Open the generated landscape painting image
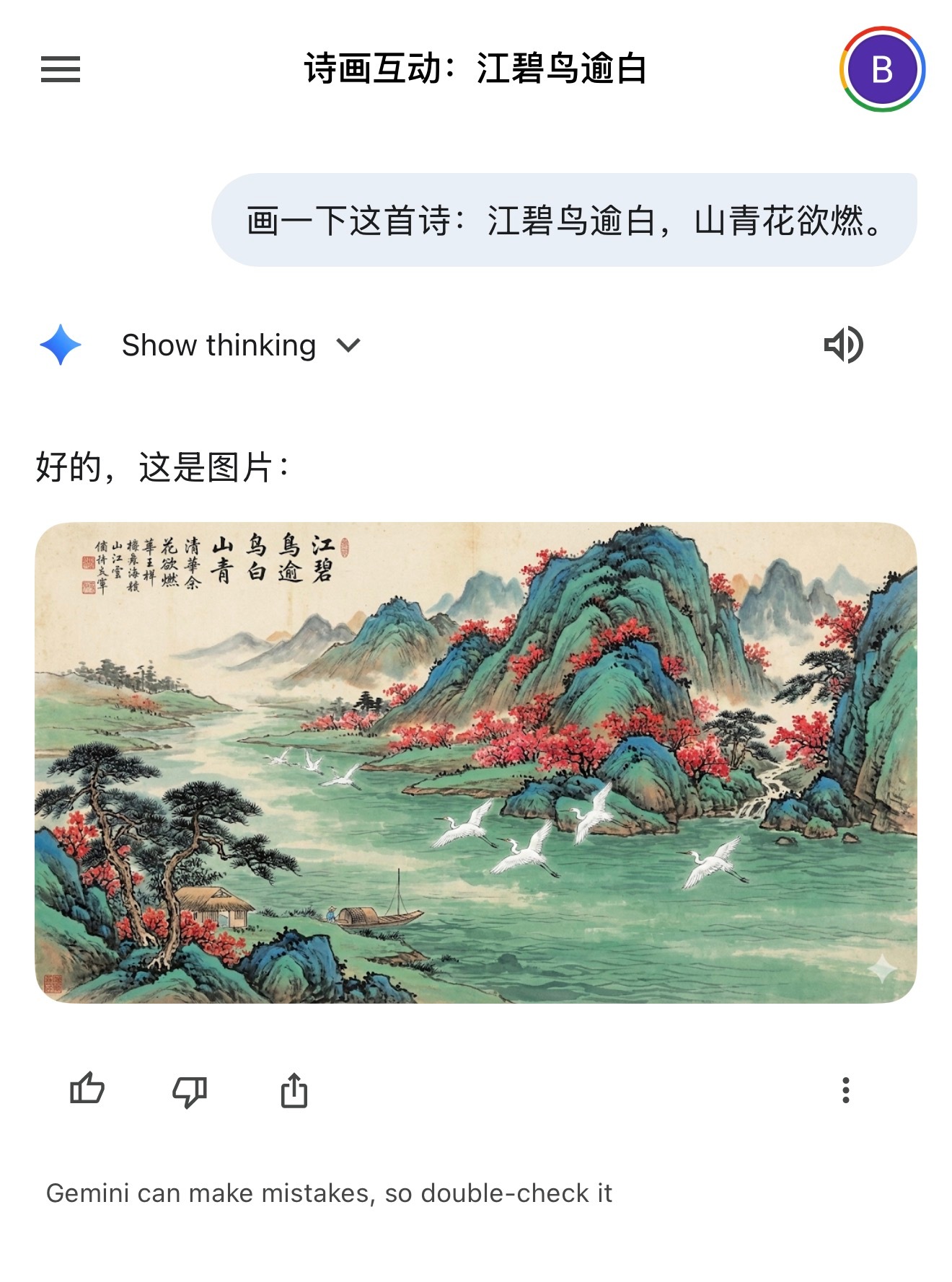The width and height of the screenshot is (952, 1282). click(476, 762)
